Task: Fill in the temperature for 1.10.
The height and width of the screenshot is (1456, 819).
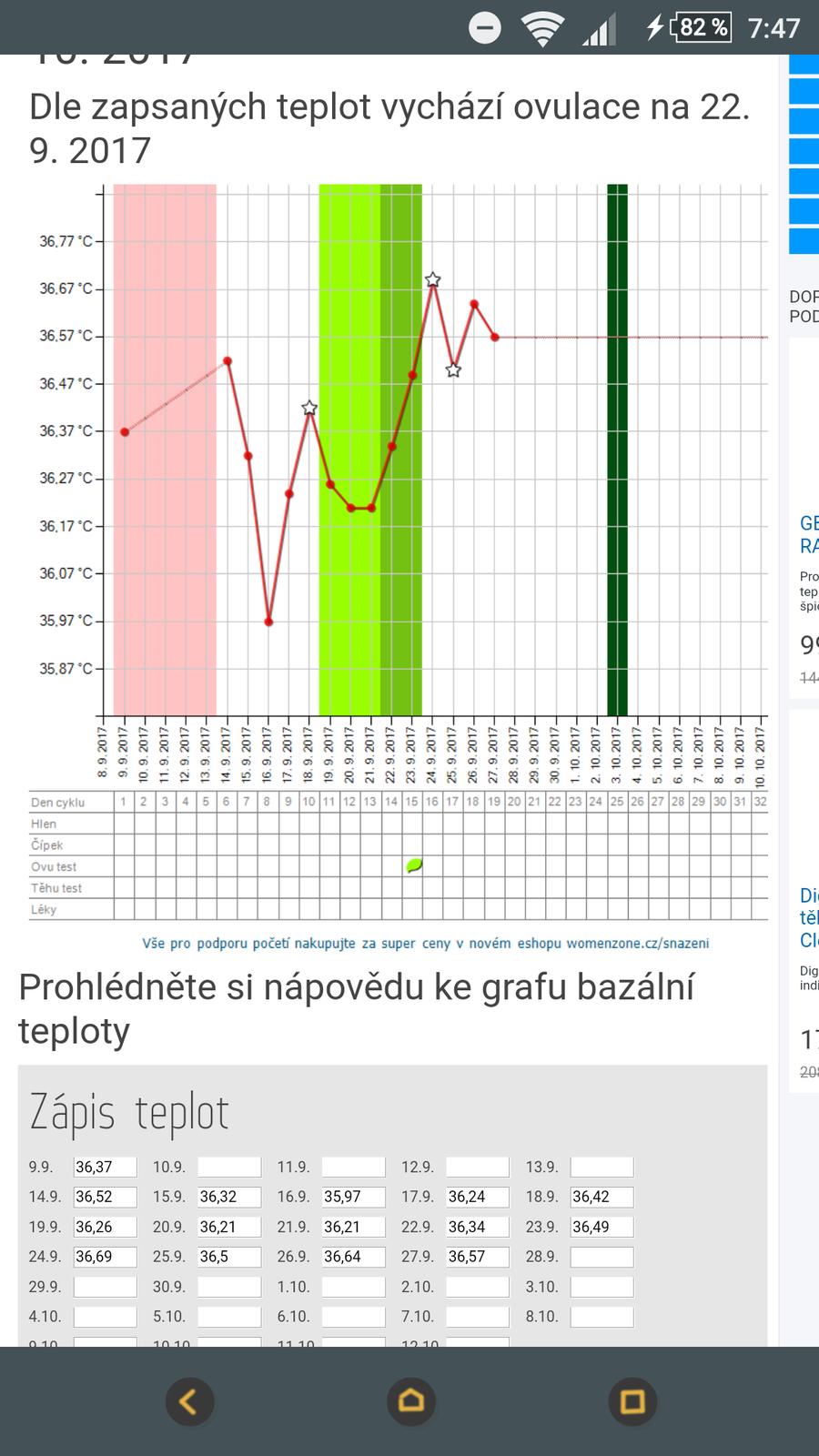Action: (x=353, y=1287)
